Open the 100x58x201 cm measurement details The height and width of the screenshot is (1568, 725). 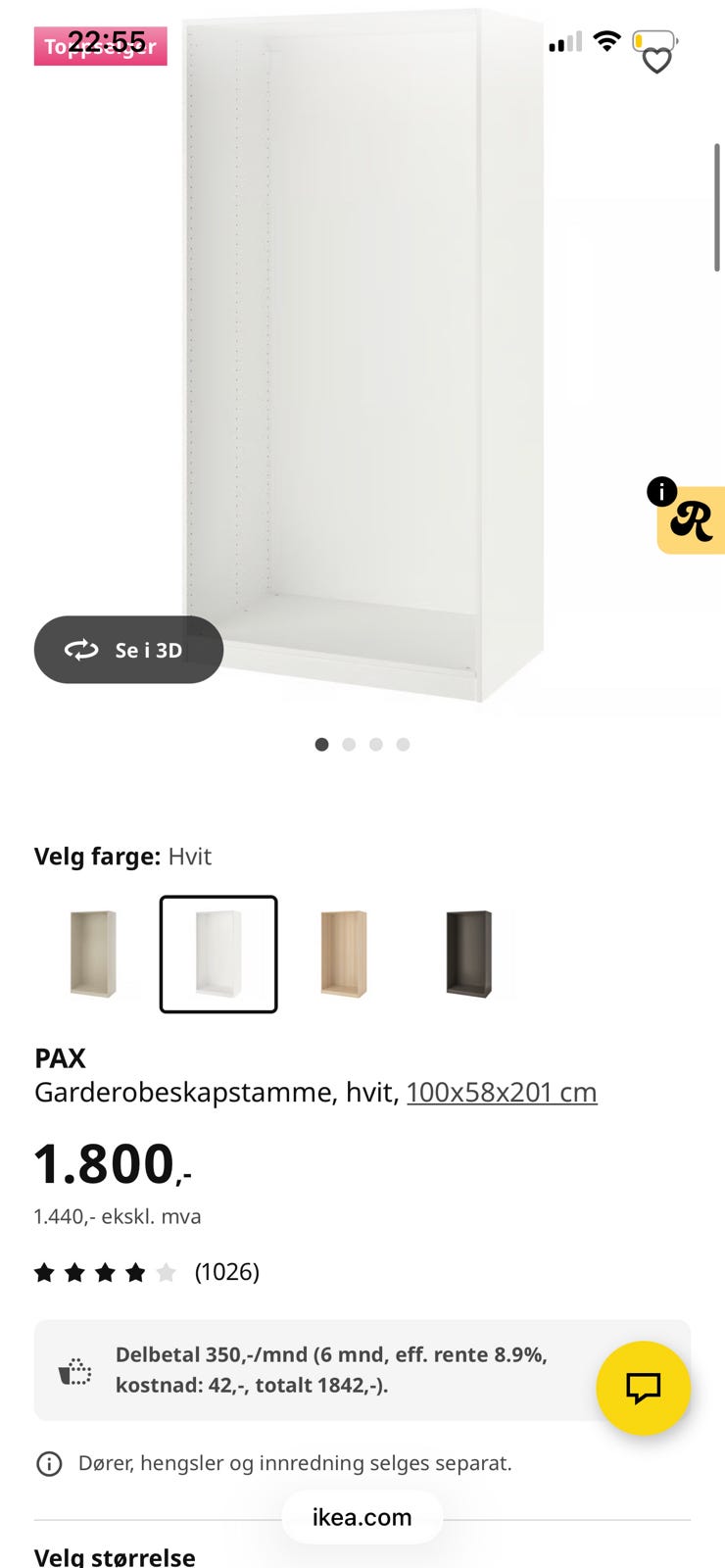(502, 1091)
